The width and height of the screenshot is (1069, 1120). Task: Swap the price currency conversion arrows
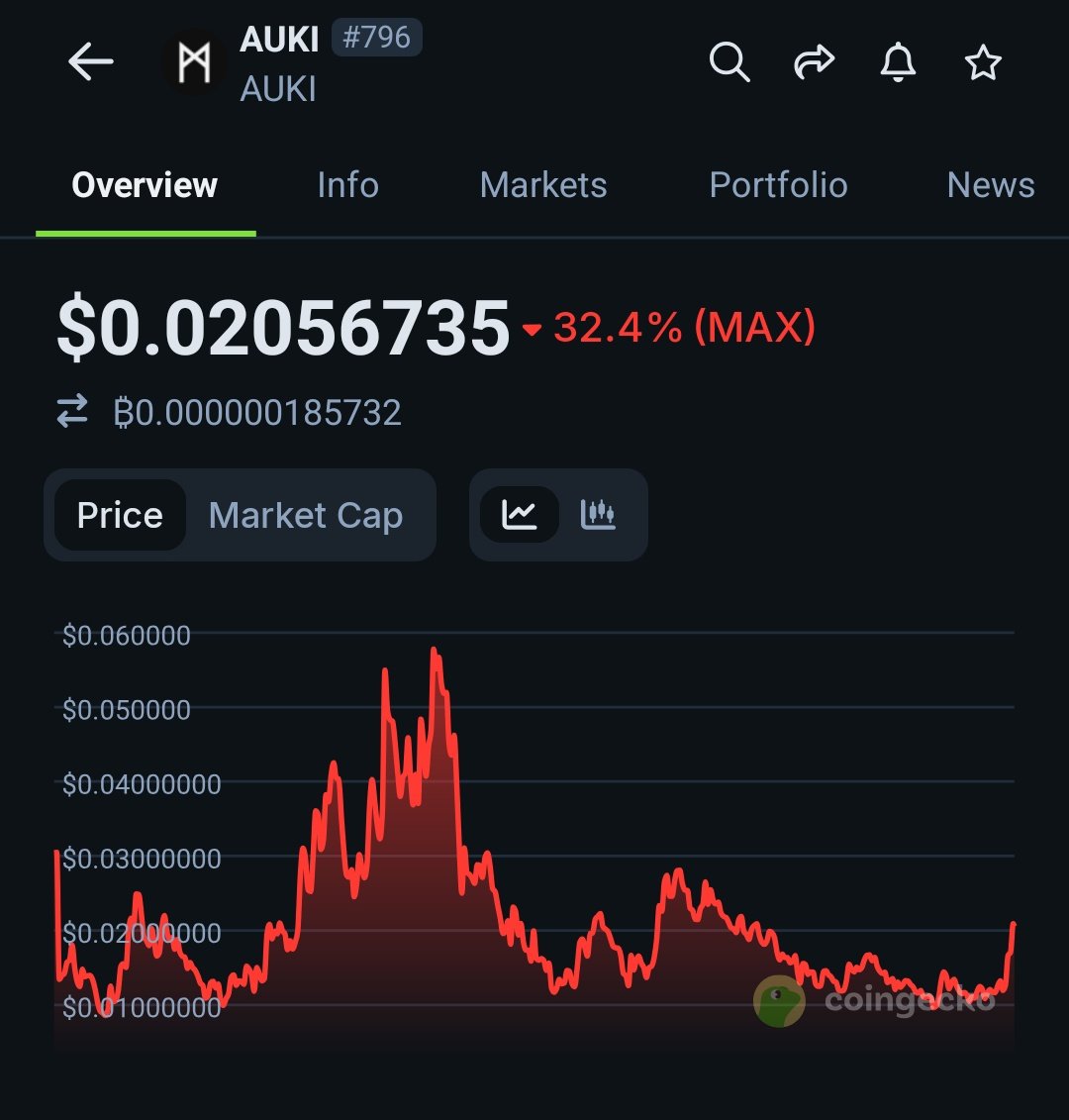pos(72,412)
